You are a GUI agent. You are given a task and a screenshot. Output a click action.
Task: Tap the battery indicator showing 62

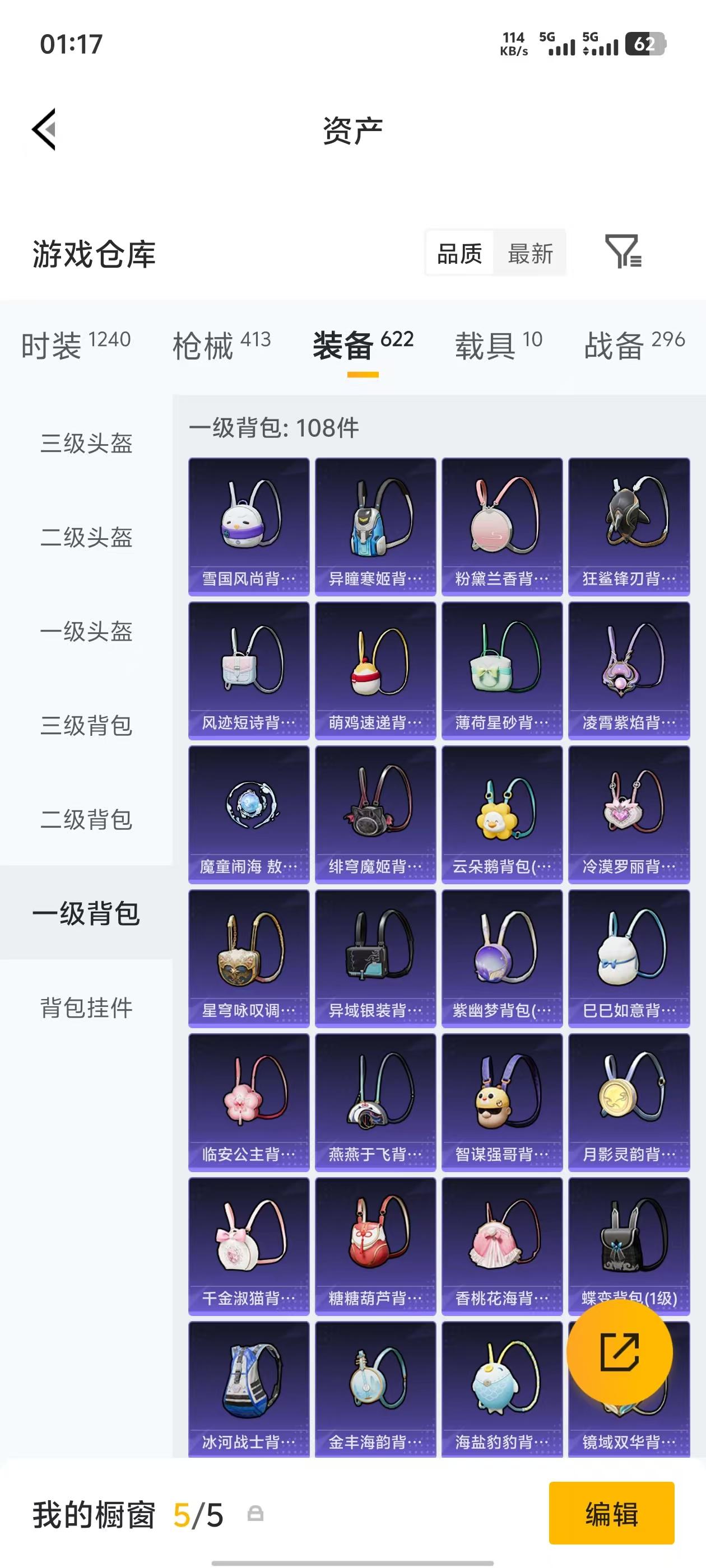(644, 44)
